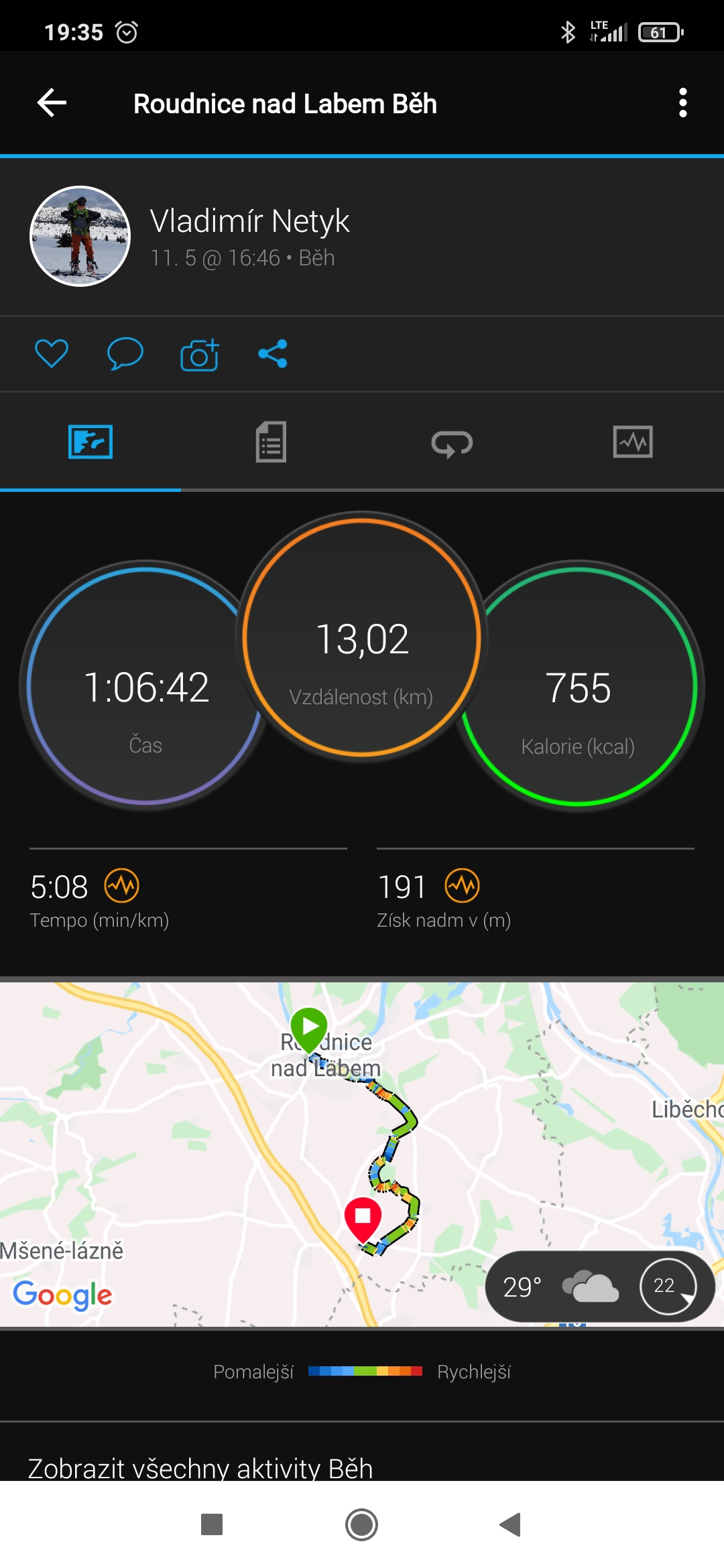The image size is (724, 1568).
Task: Open Vladimír Netyk's profile picture
Action: coord(80,236)
